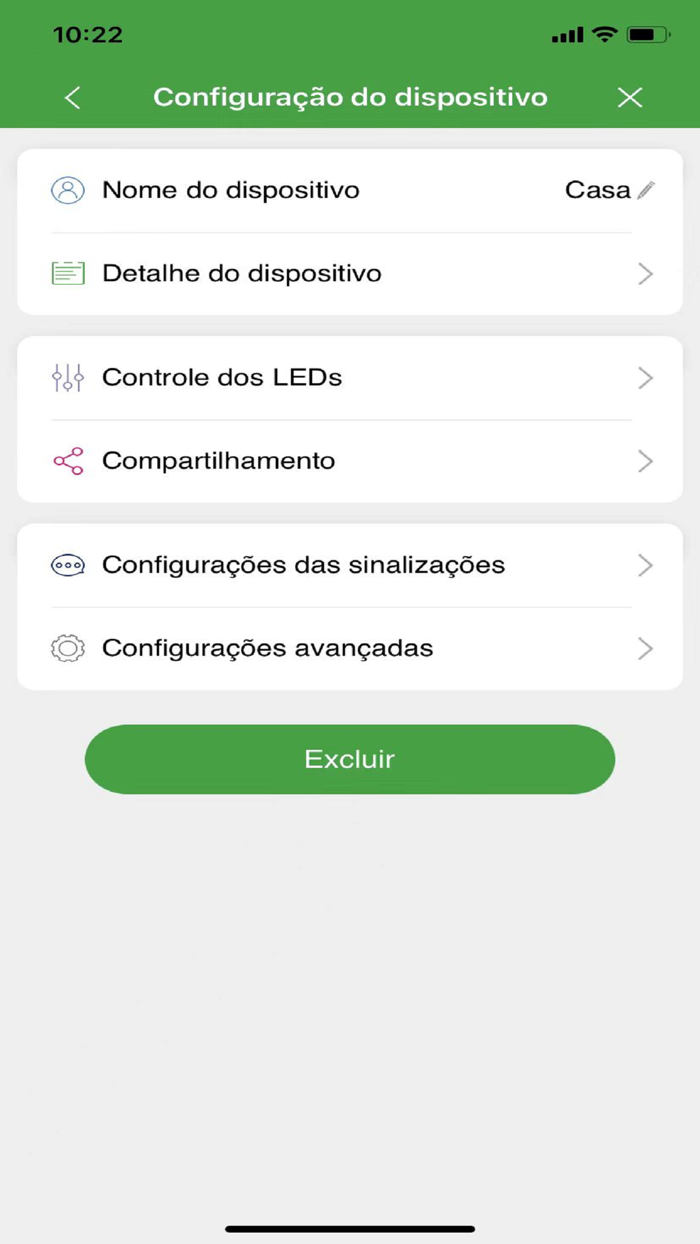Open Controle dos LEDs settings
Viewport: 700px width, 1244px height.
[350, 378]
